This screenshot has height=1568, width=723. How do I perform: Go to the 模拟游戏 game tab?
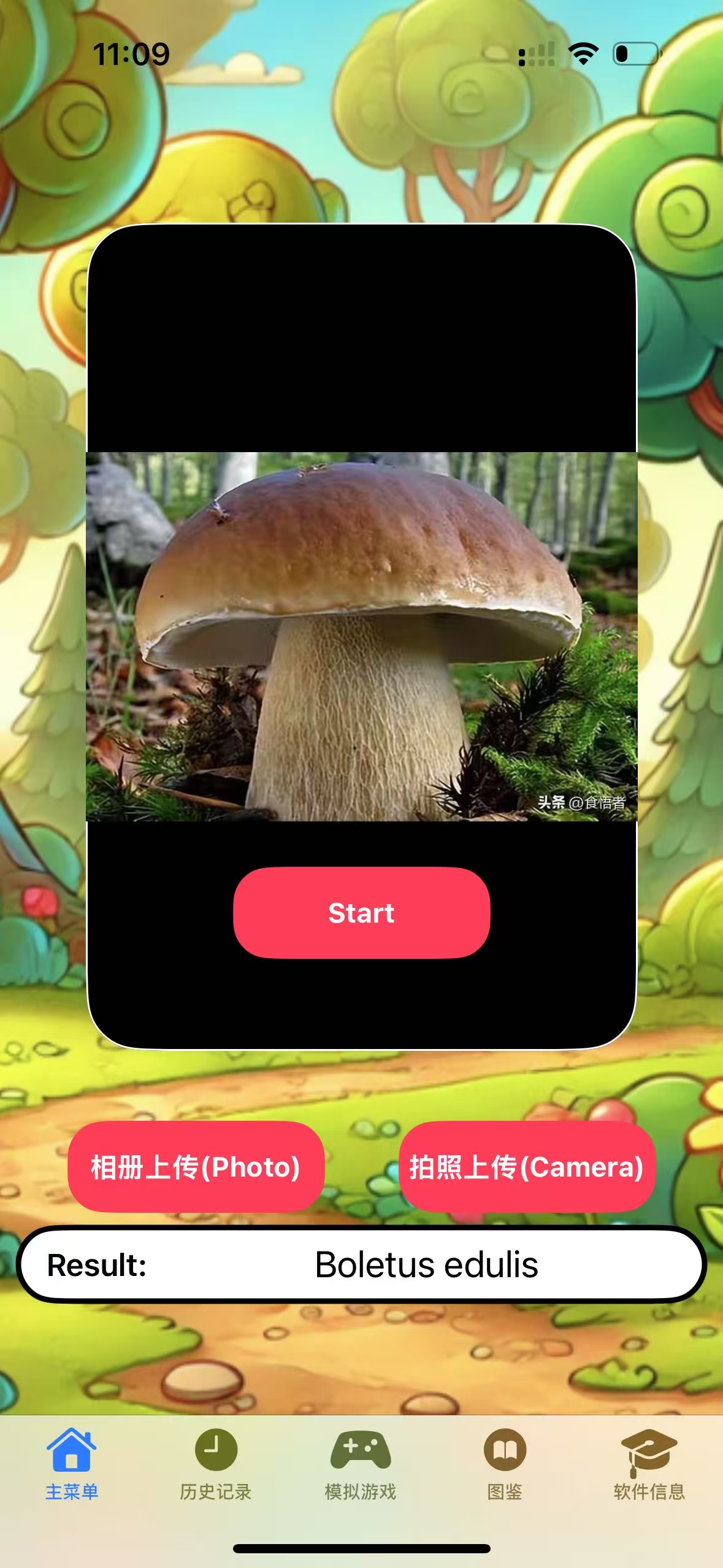(361, 1464)
